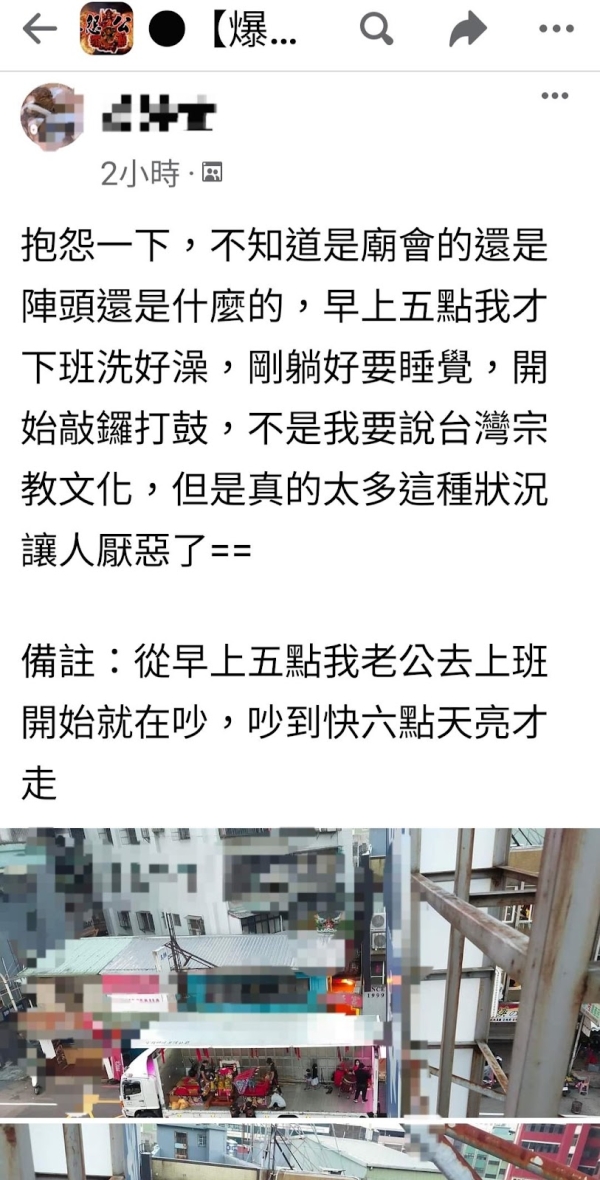This screenshot has width=600, height=1180.
Task: Share this group via the arrow icon
Action: pyautogui.click(x=467, y=30)
